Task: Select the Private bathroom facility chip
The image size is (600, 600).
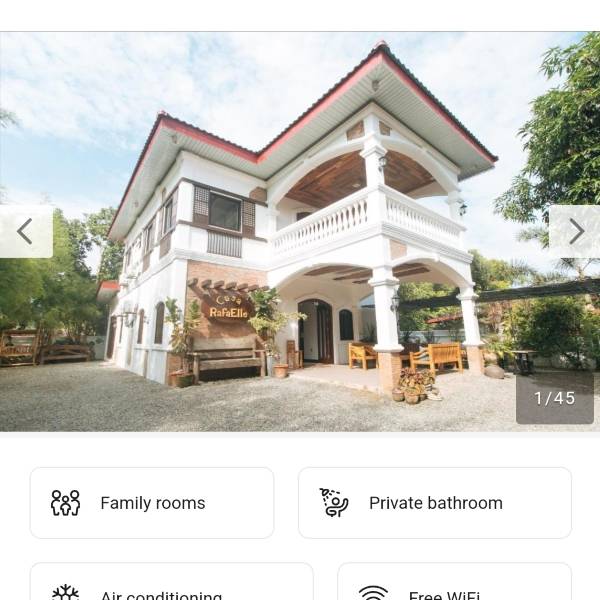Action: pos(435,503)
